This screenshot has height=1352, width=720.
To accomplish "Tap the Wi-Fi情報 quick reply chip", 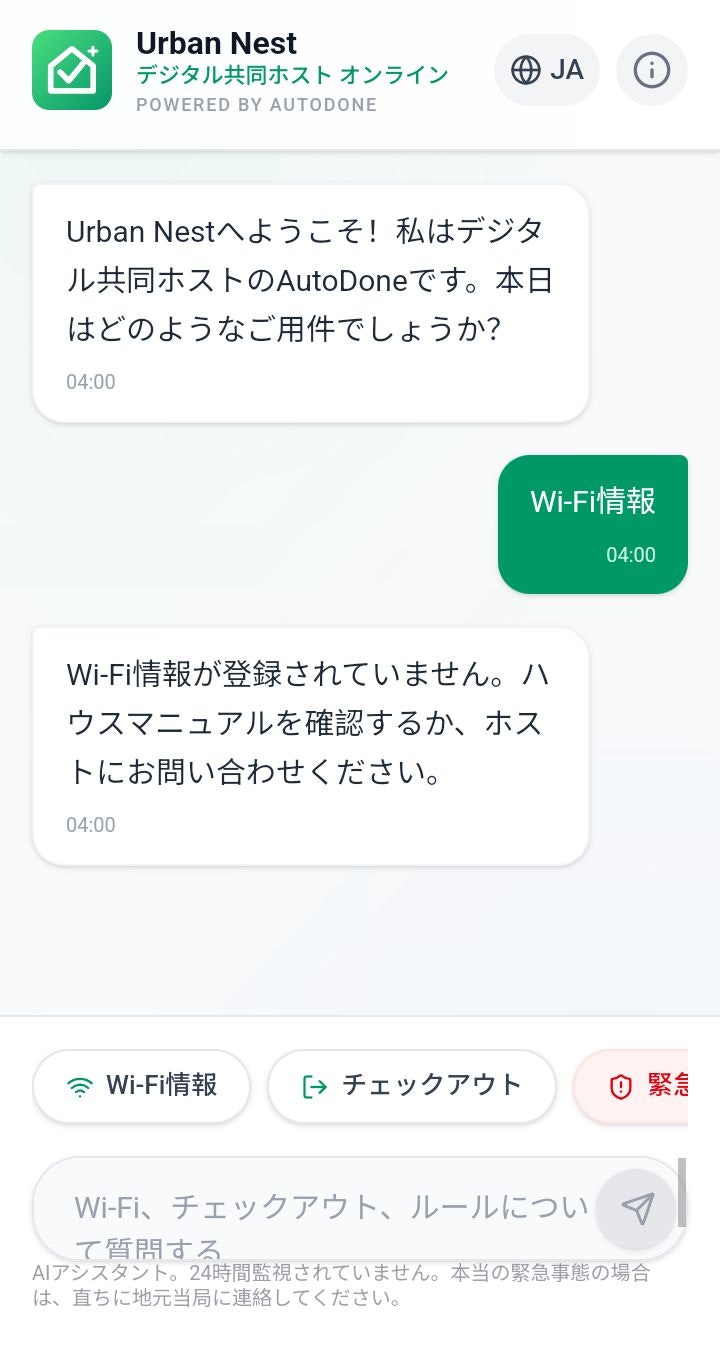I will click(141, 1086).
